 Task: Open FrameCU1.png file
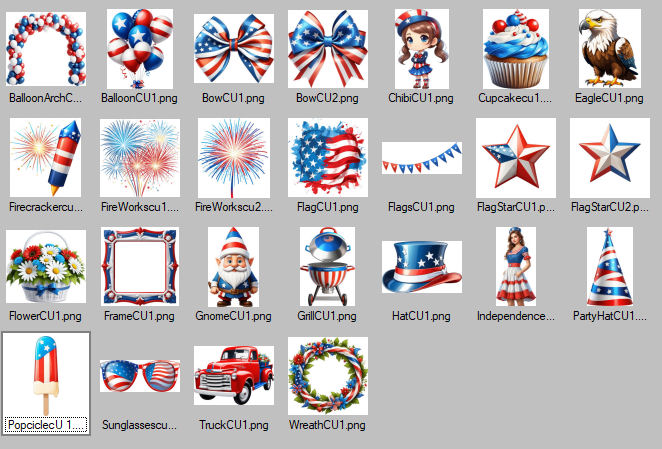coord(139,267)
